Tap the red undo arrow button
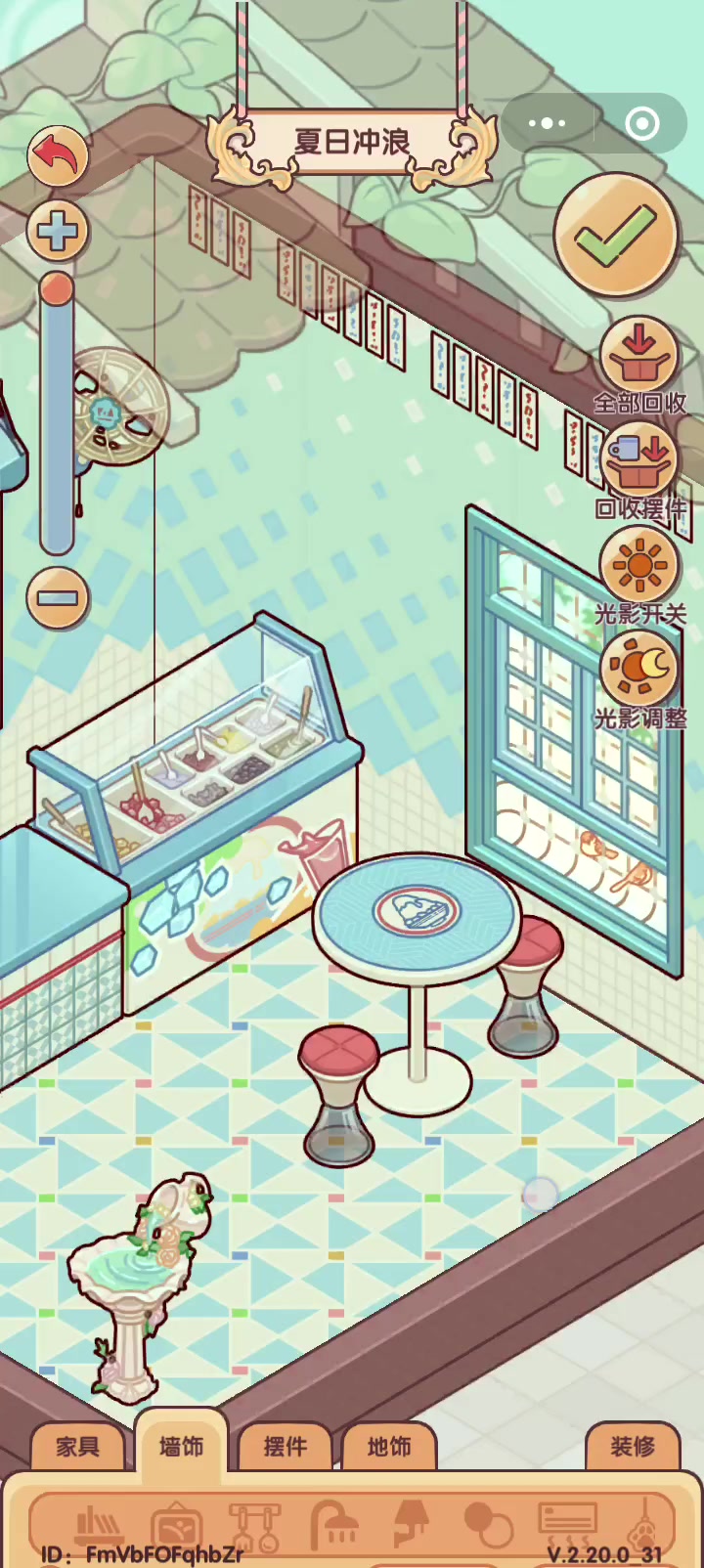 tap(58, 155)
